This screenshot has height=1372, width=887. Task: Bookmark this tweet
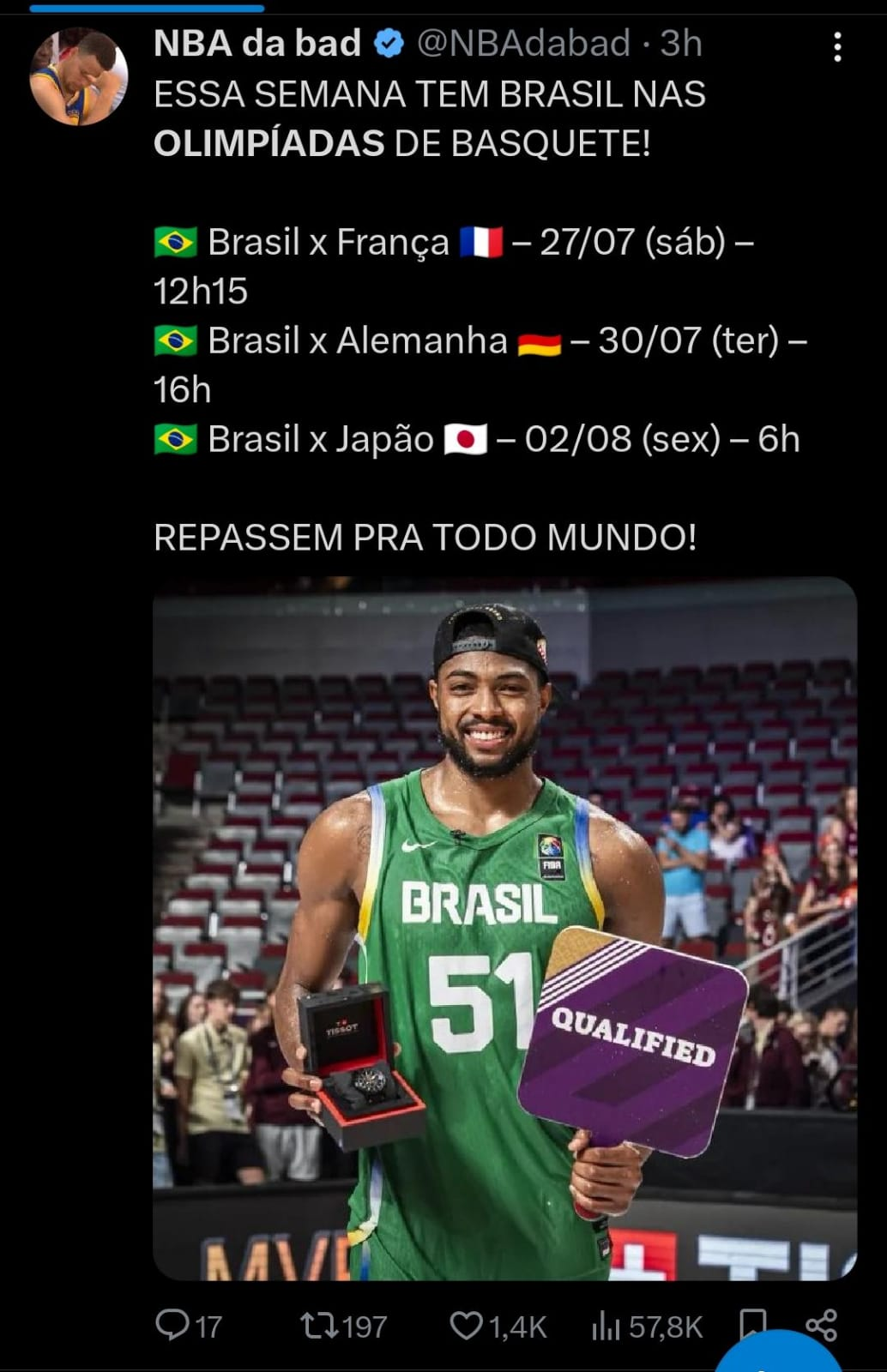pos(751,1323)
